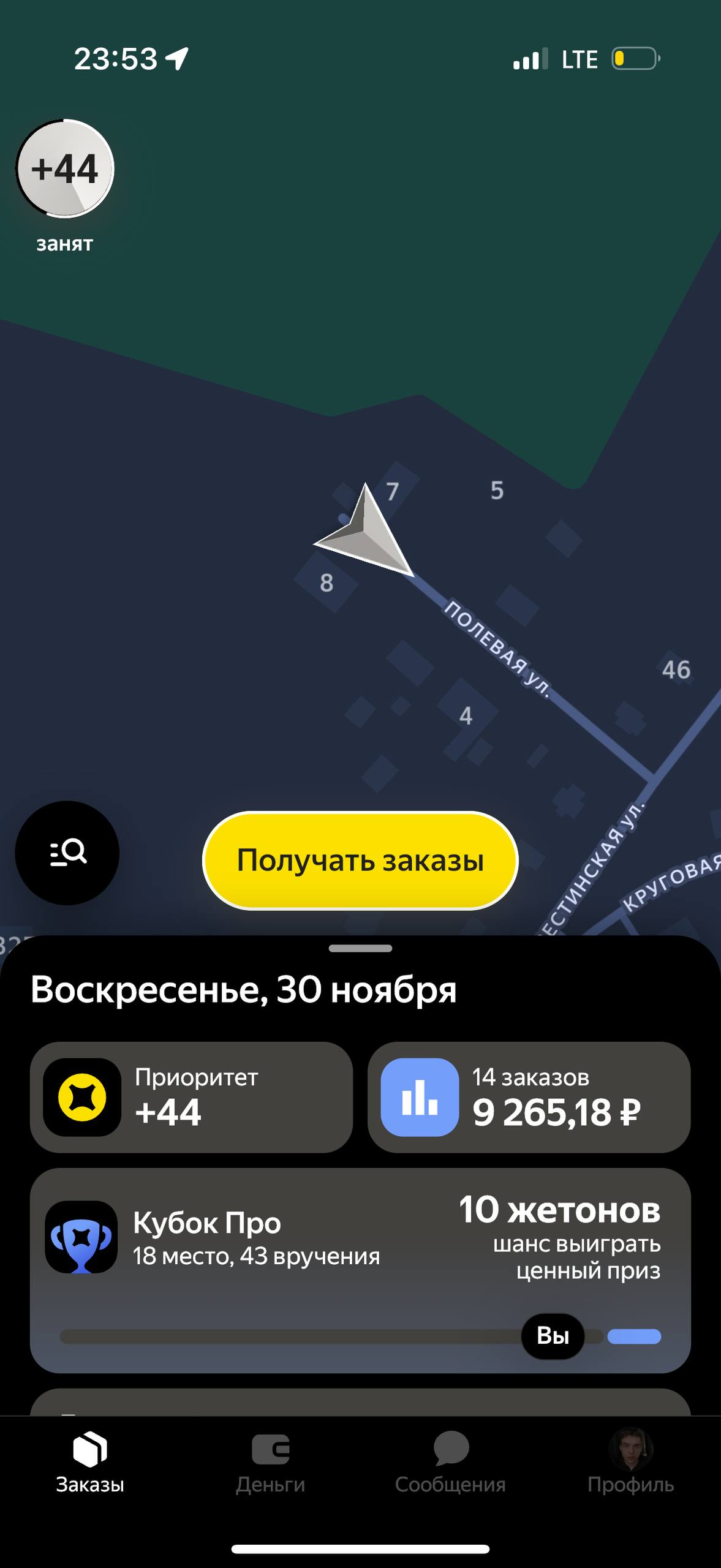Switch to the Деньги tab
Screen dimensions: 721x1568
[x=270, y=1462]
